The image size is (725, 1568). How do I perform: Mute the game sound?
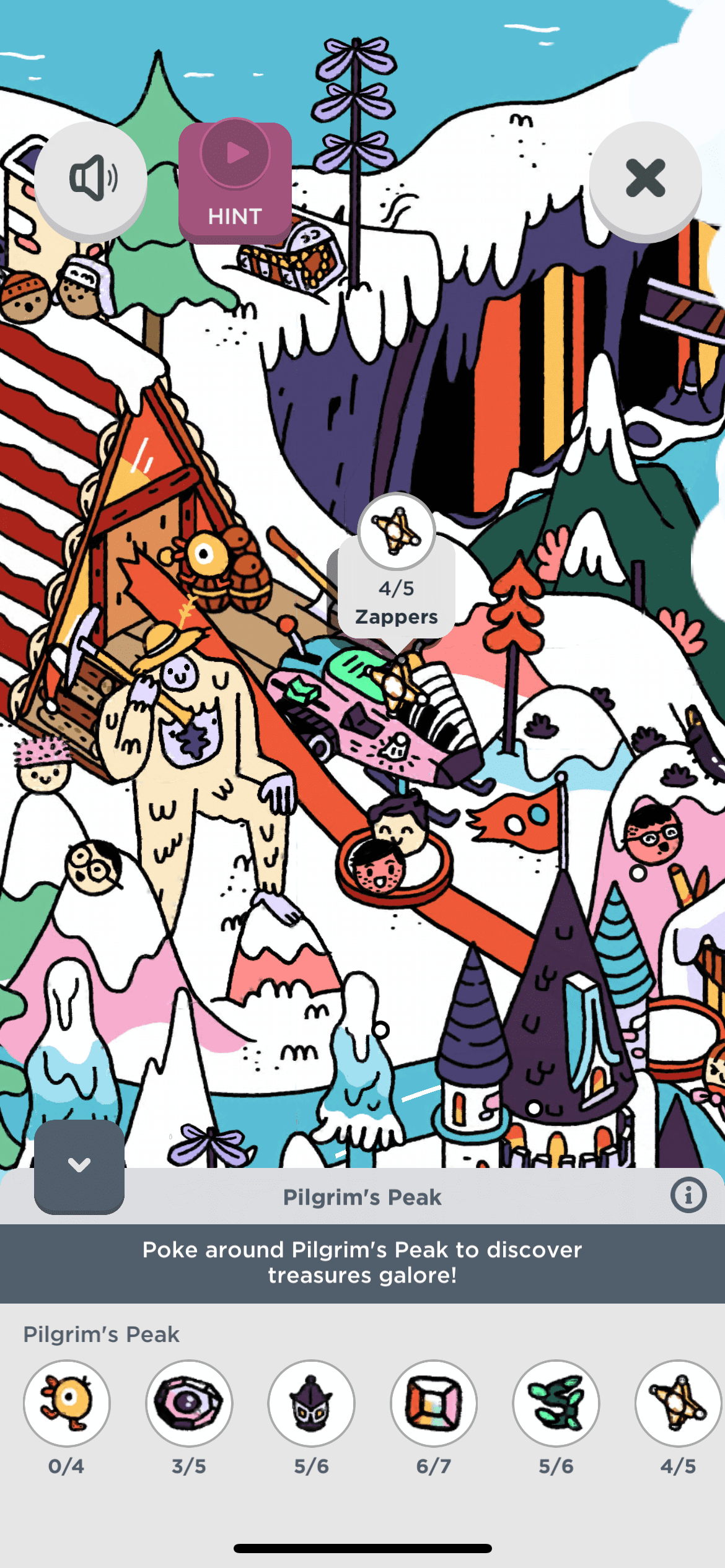coord(91,178)
